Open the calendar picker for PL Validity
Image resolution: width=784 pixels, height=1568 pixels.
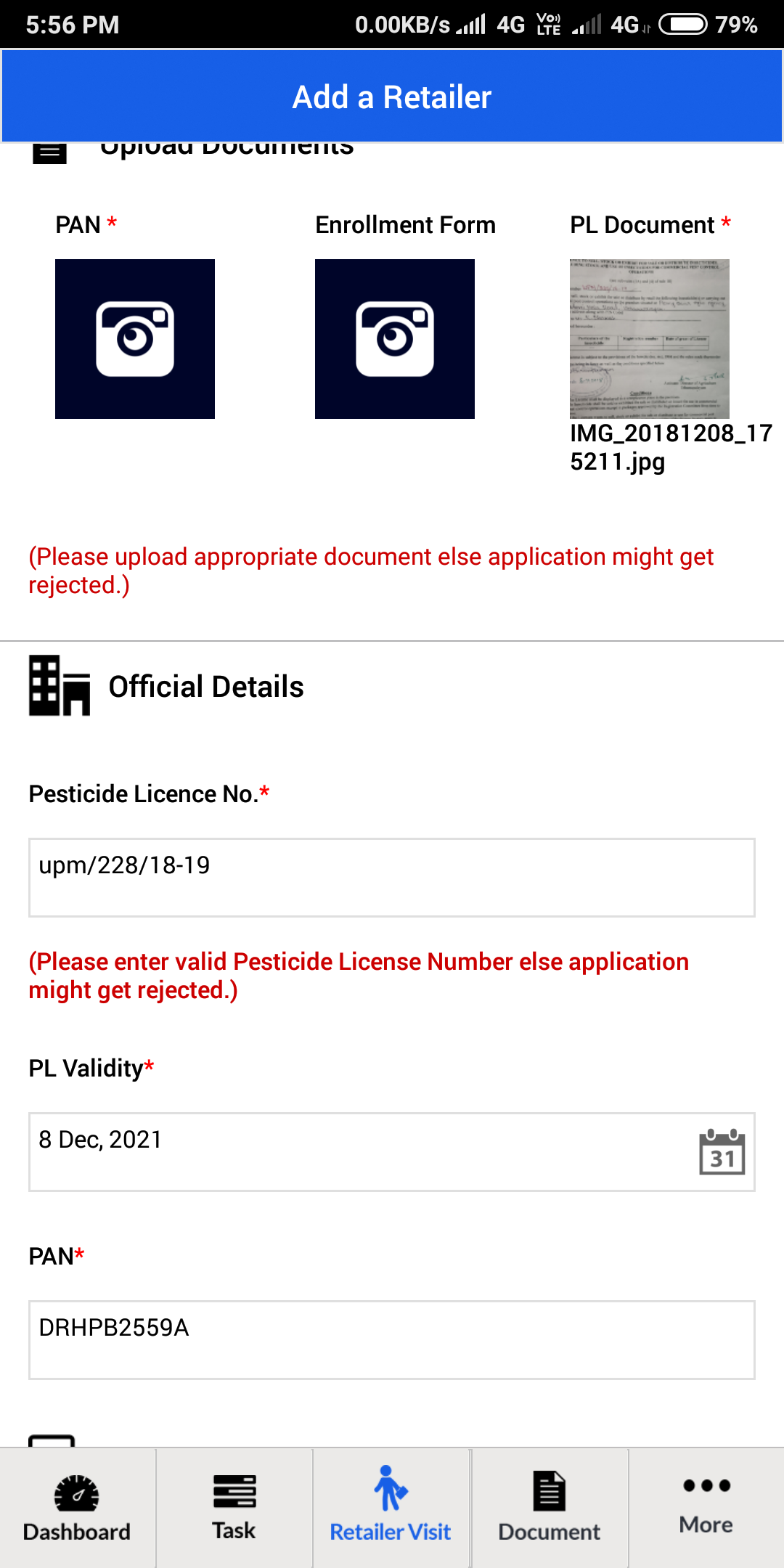pyautogui.click(x=722, y=1152)
